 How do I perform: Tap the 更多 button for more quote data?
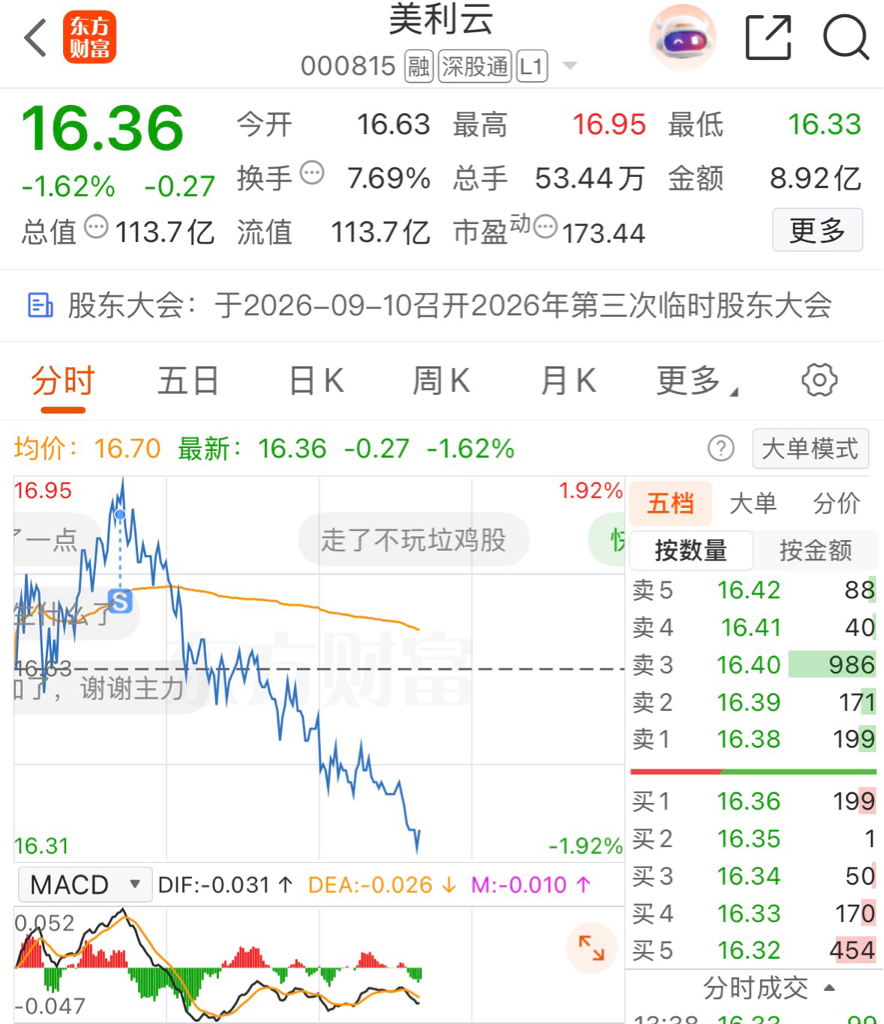(817, 230)
